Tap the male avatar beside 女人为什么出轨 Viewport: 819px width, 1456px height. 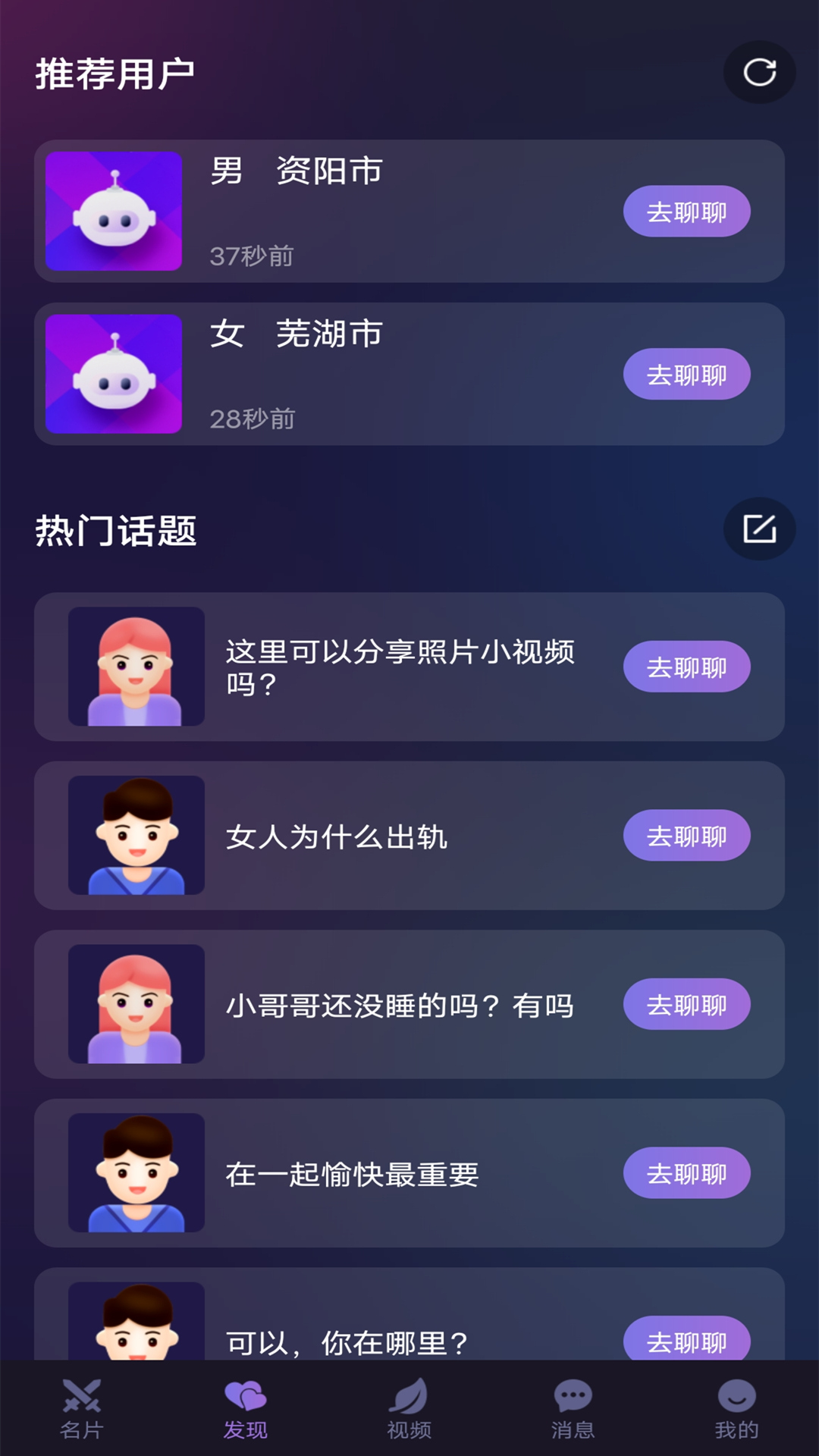tap(137, 834)
